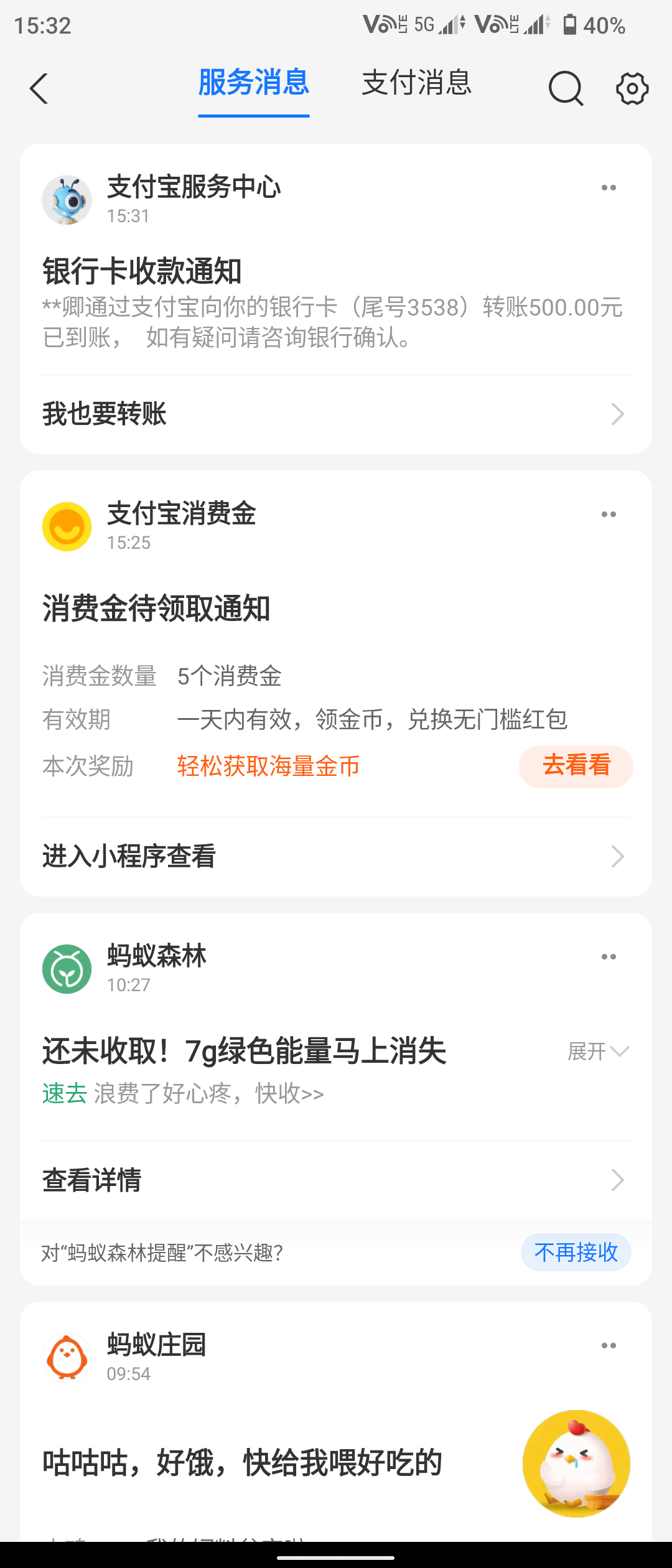Expand the 蚂蚁森林 message with 展开
The height and width of the screenshot is (1568, 672).
point(598,1052)
